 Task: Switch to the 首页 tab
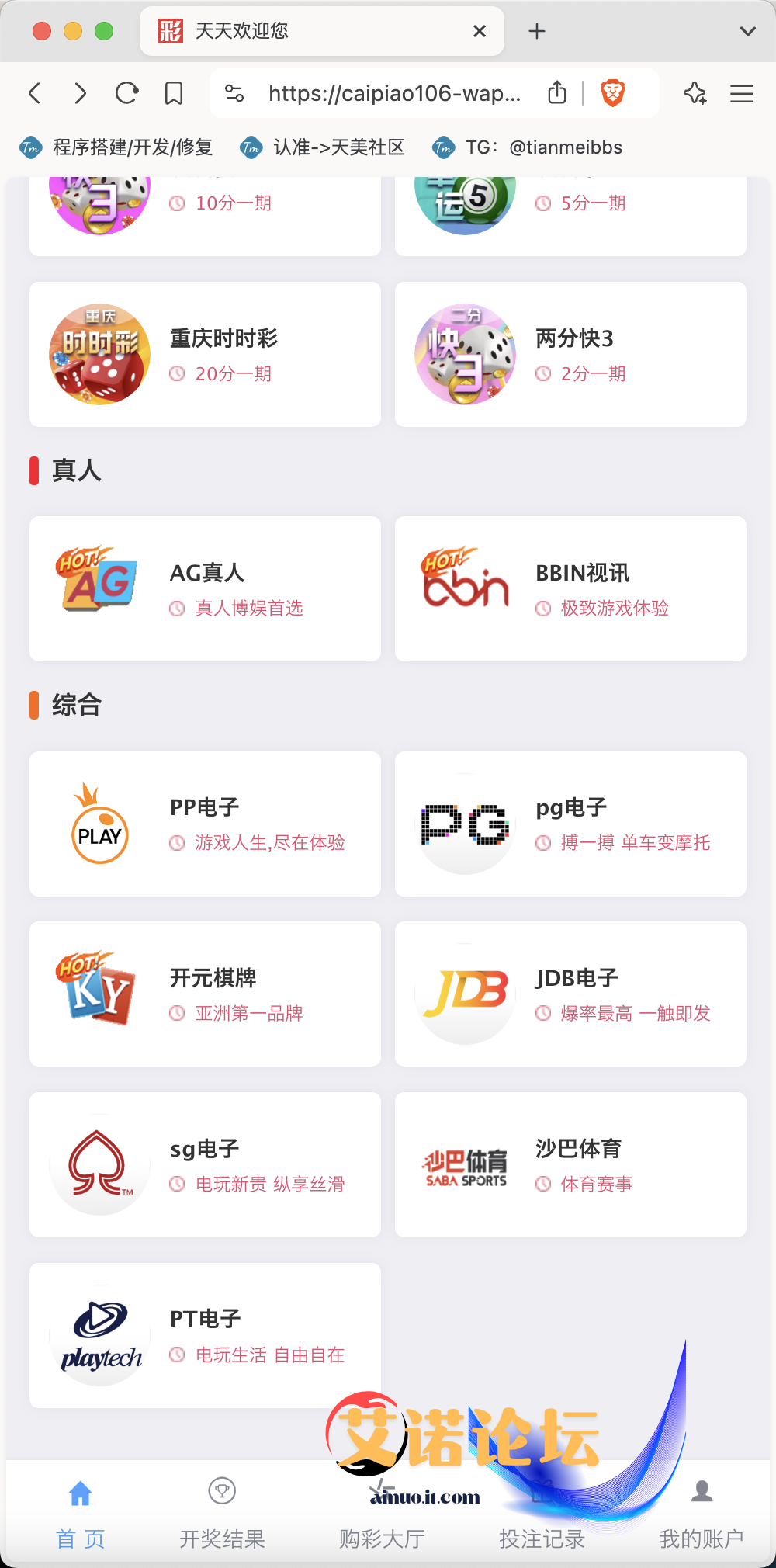click(80, 1514)
